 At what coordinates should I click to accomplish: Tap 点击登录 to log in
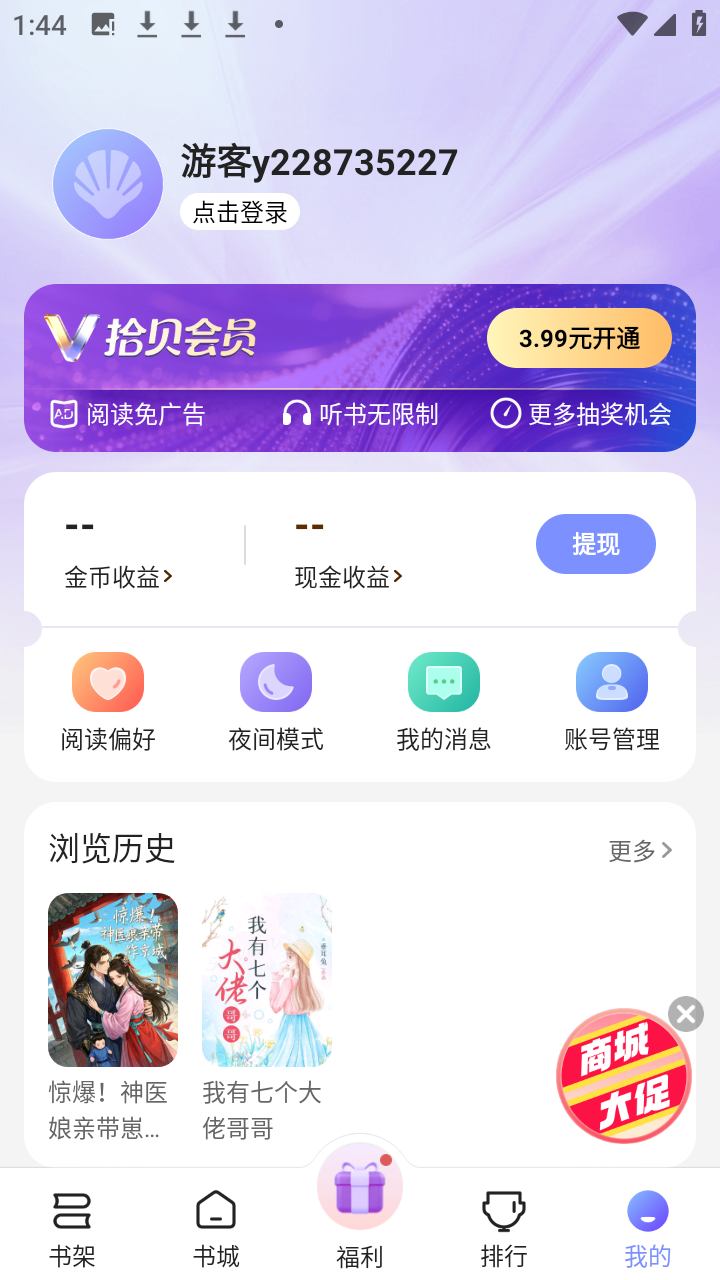tap(239, 211)
